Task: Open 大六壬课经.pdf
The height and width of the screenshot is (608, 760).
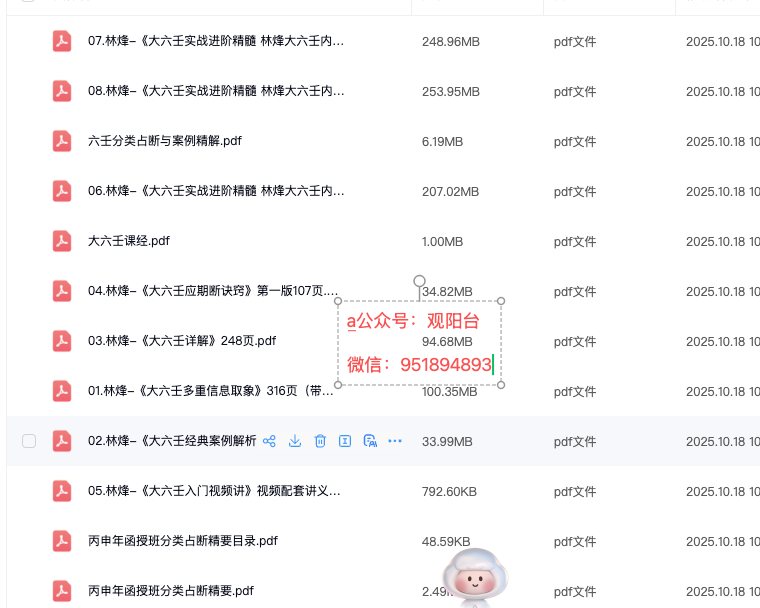Action: coord(129,241)
